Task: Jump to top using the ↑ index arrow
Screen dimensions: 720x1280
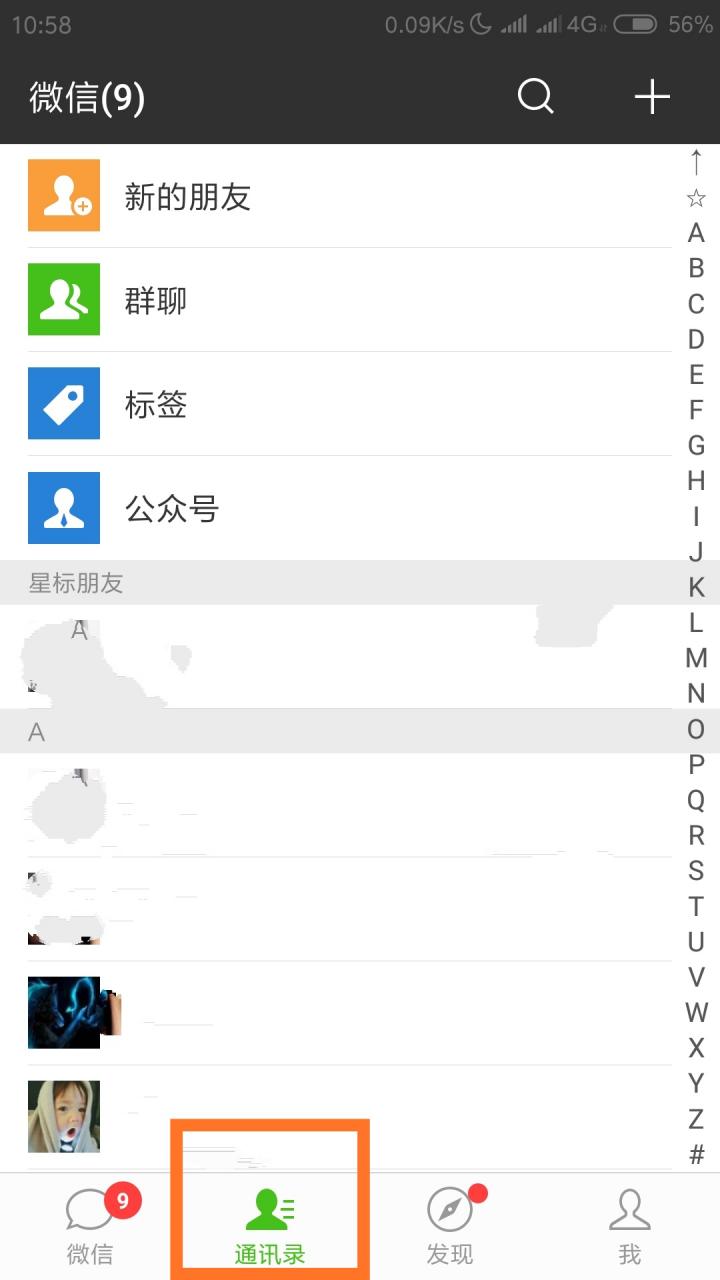Action: 696,162
